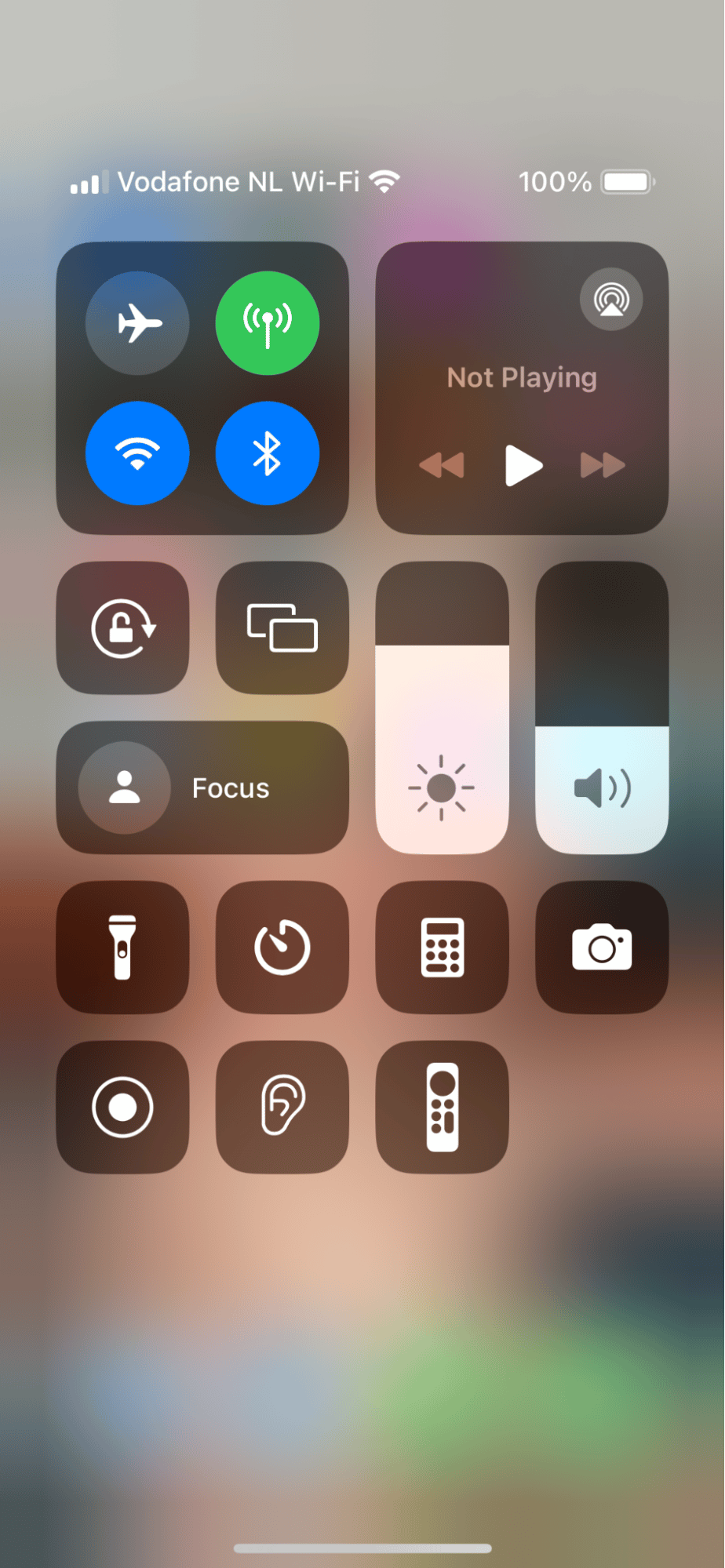
Task: Launch the Calculator
Action: click(x=443, y=948)
